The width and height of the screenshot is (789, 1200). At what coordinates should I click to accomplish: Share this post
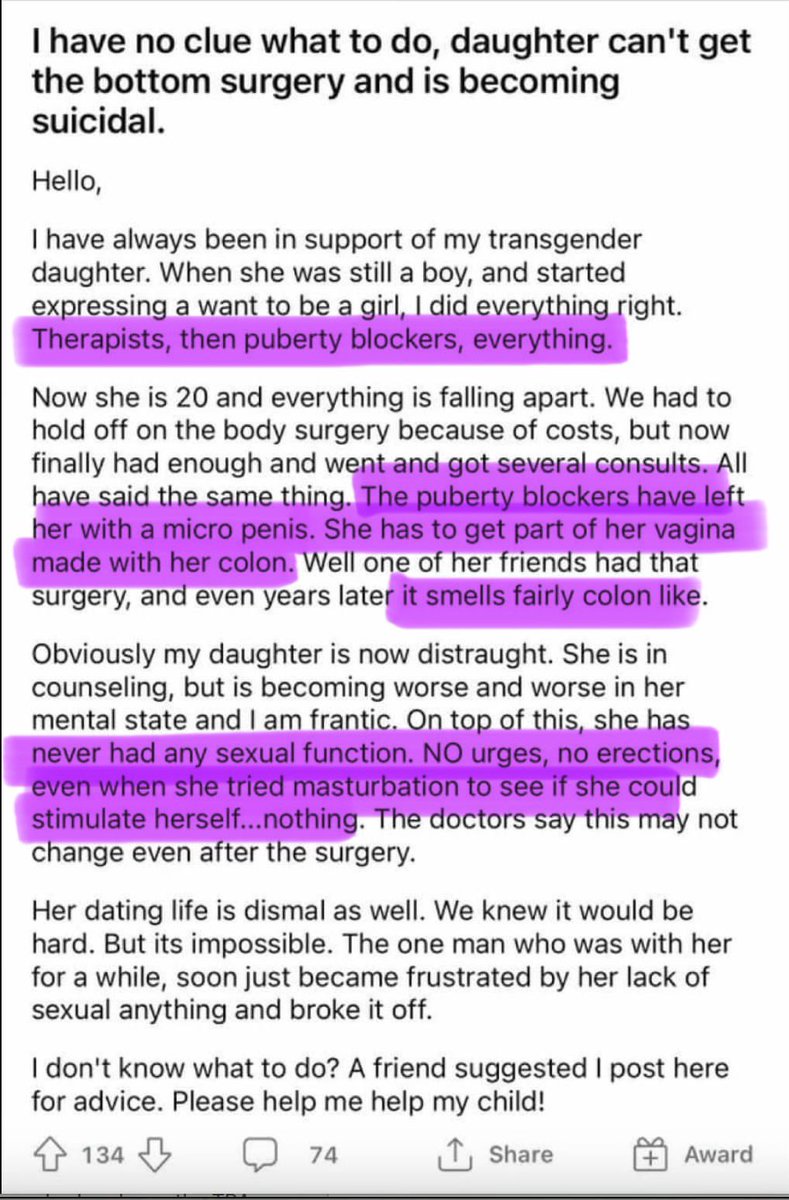point(497,1155)
